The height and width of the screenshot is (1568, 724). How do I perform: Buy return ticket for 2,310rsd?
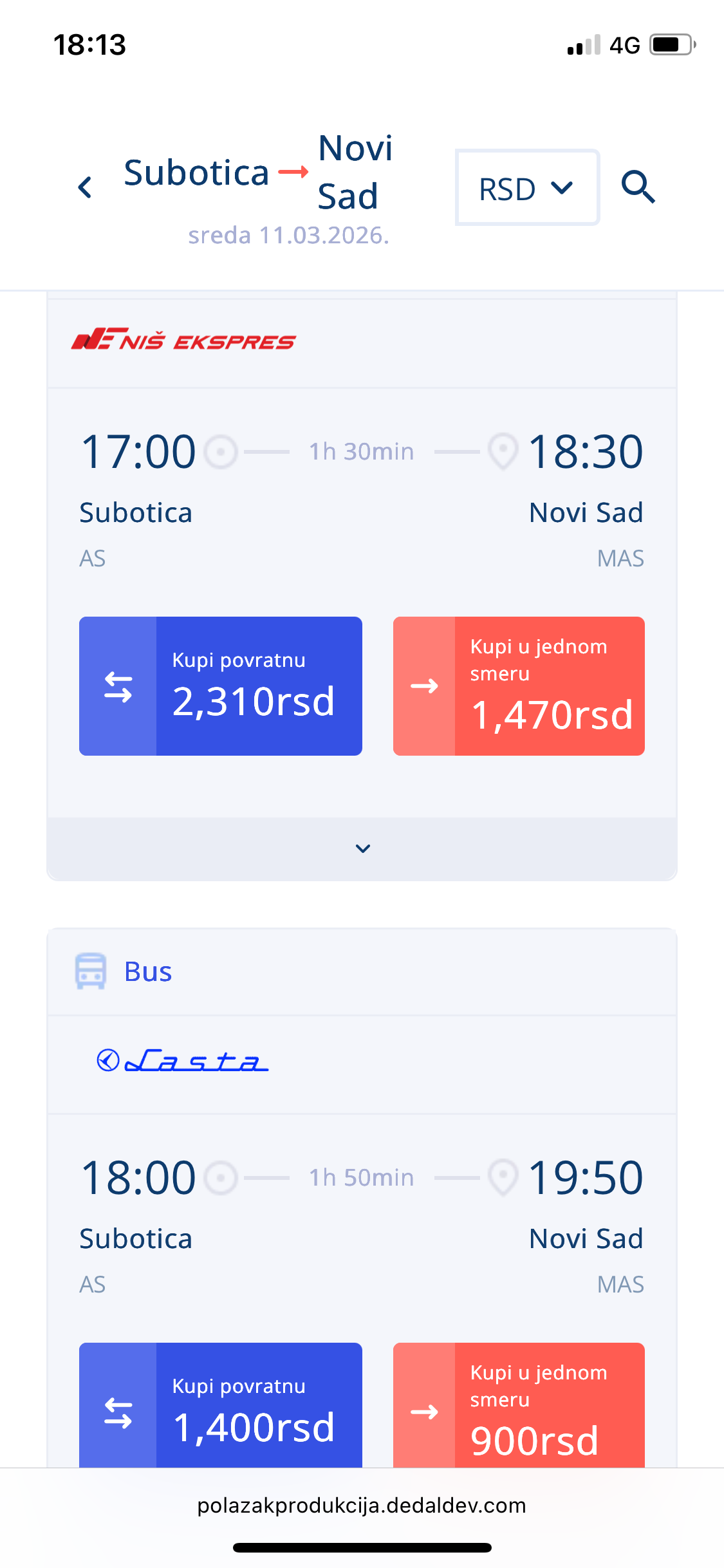point(221,686)
